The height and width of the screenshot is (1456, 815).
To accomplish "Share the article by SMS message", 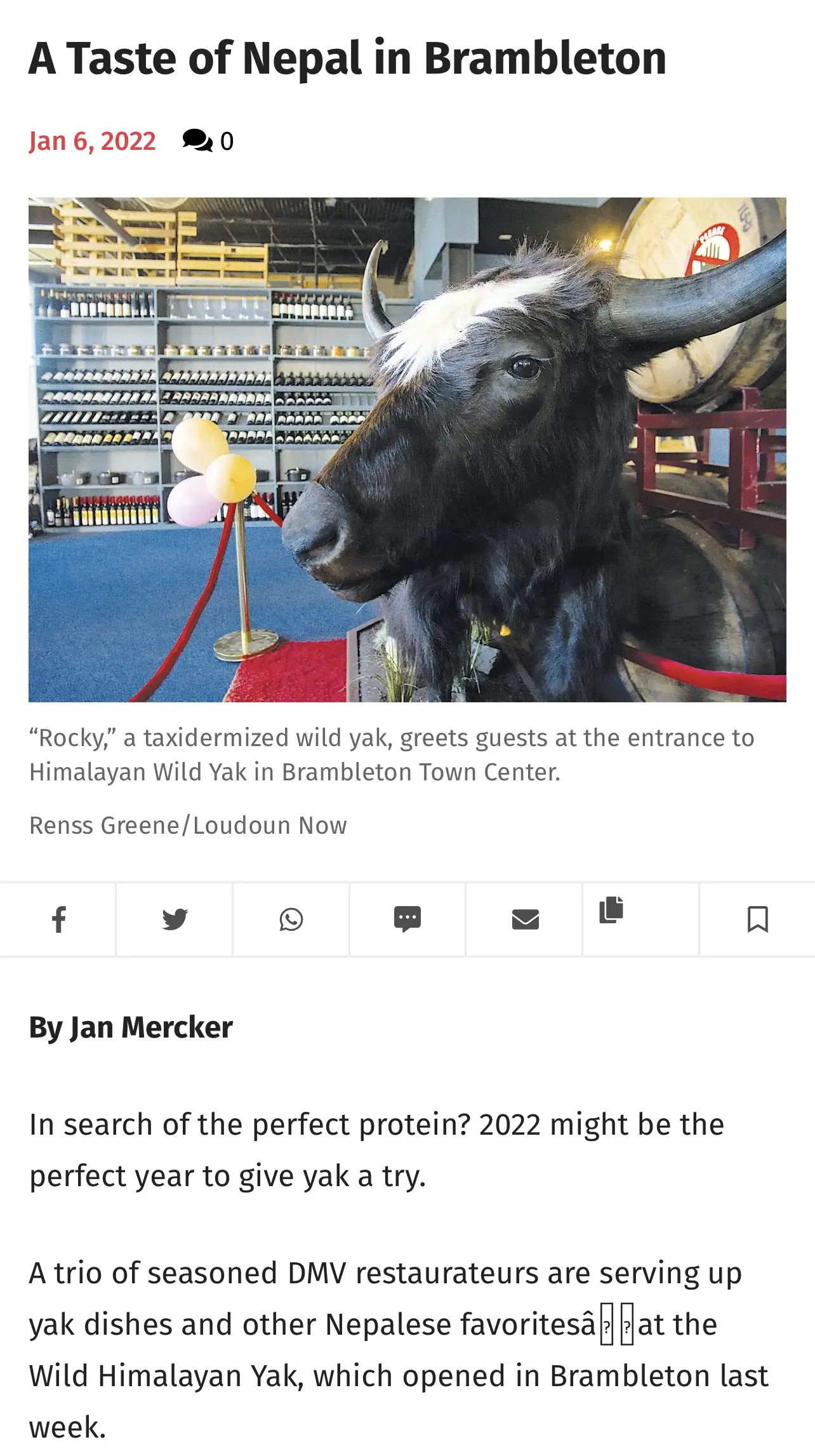I will pyautogui.click(x=407, y=919).
